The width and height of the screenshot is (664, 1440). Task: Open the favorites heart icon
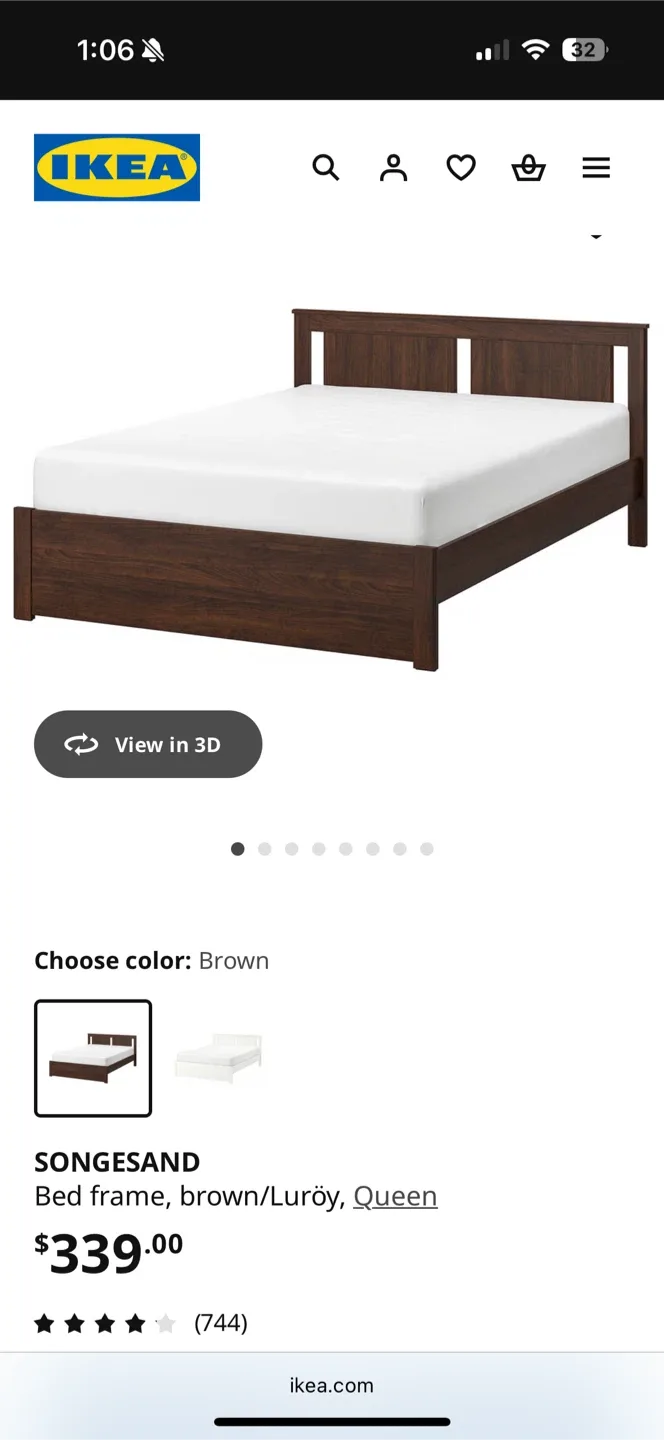[461, 167]
